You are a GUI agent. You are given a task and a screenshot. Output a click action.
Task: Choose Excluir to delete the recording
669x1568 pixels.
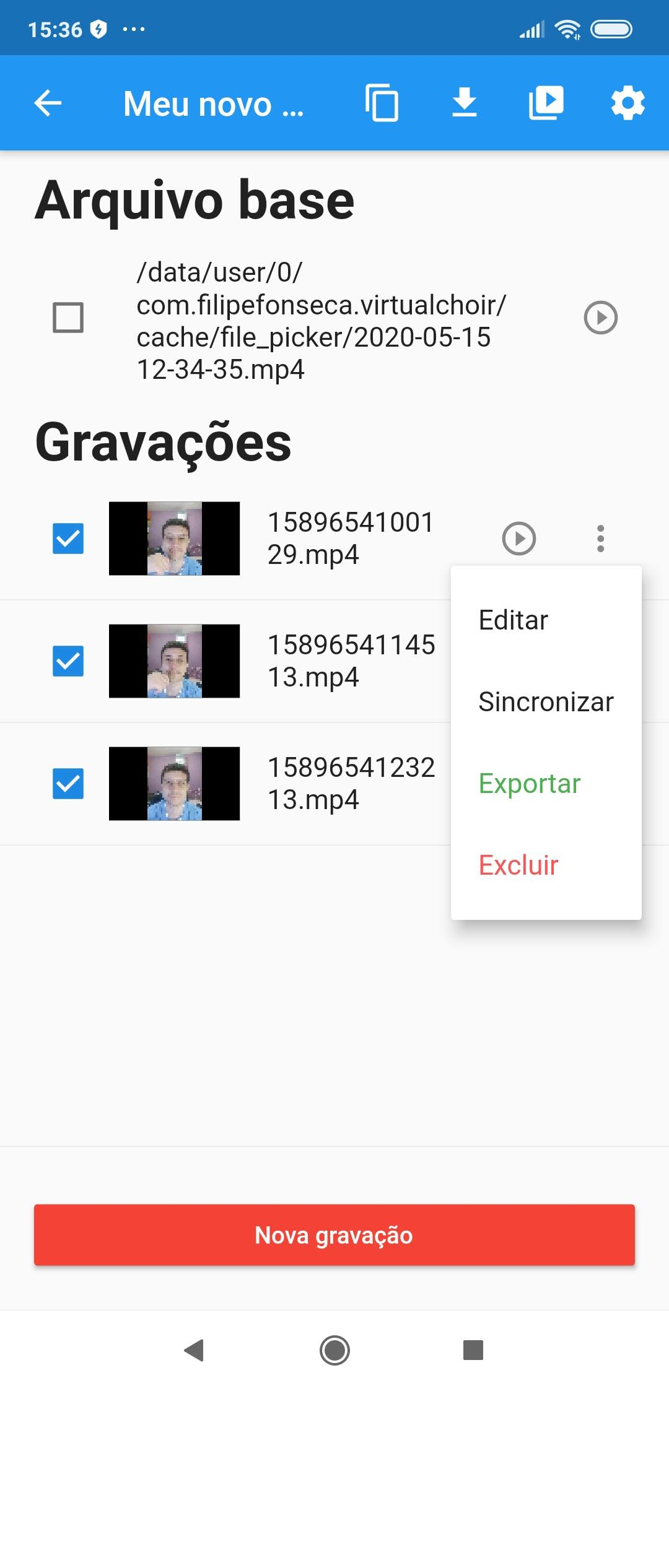(518, 865)
